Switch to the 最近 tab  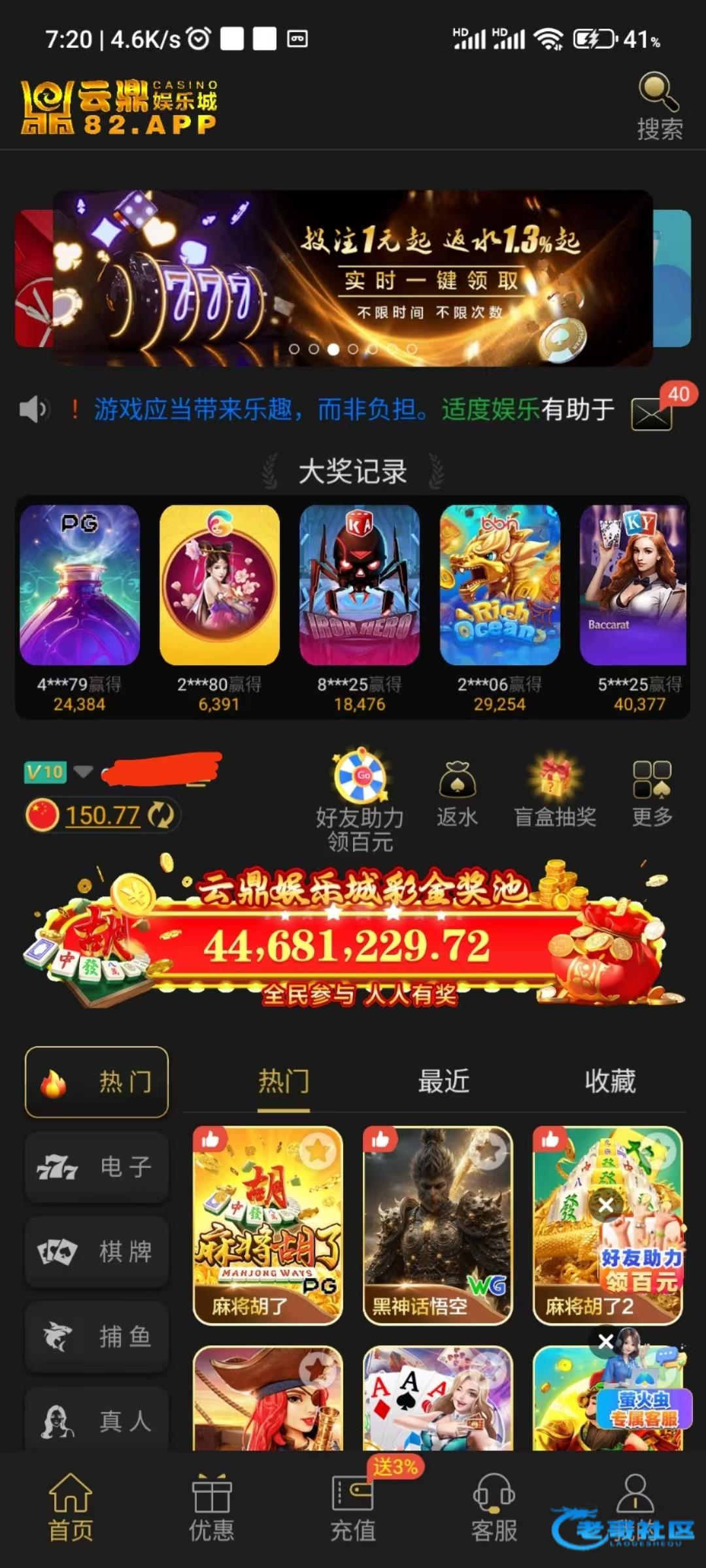444,1081
